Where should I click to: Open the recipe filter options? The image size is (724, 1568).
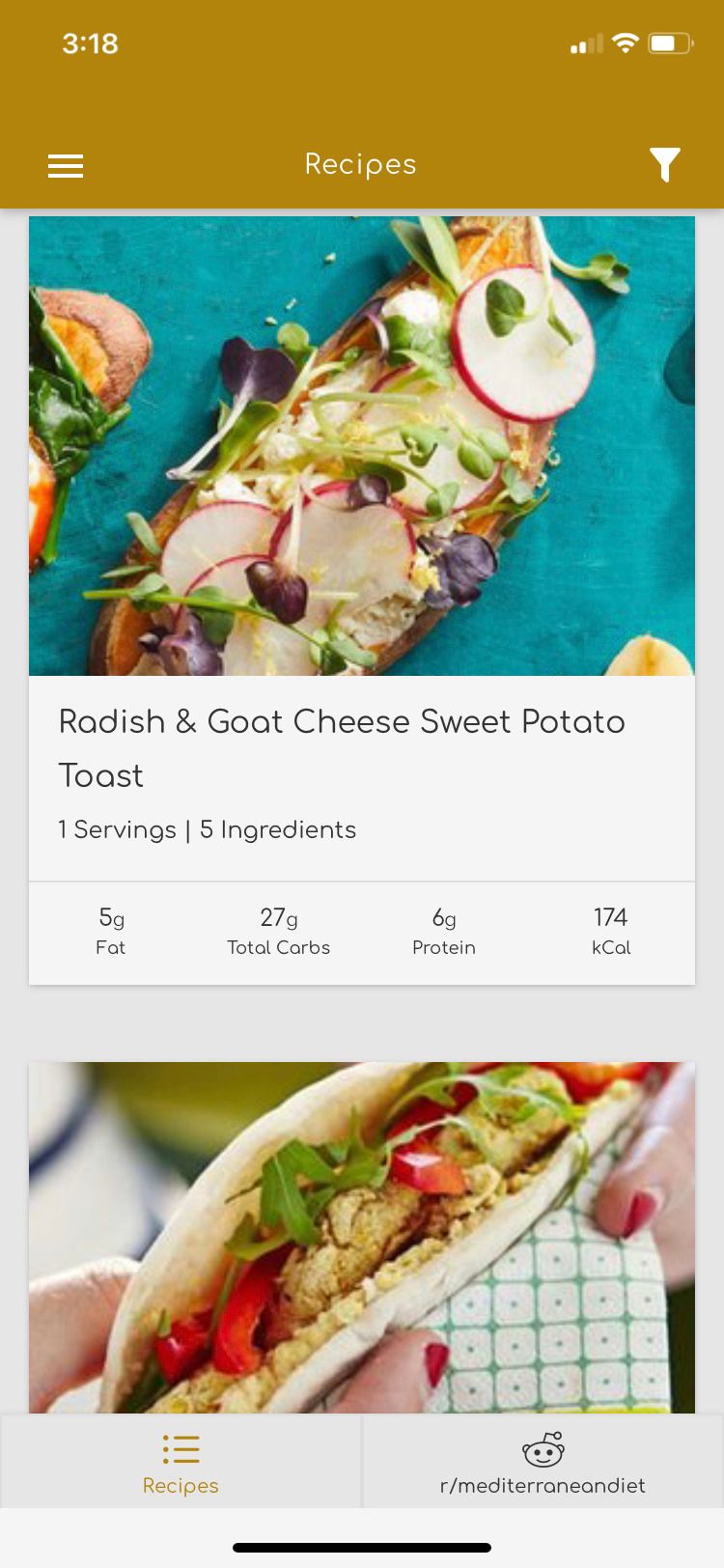664,165
